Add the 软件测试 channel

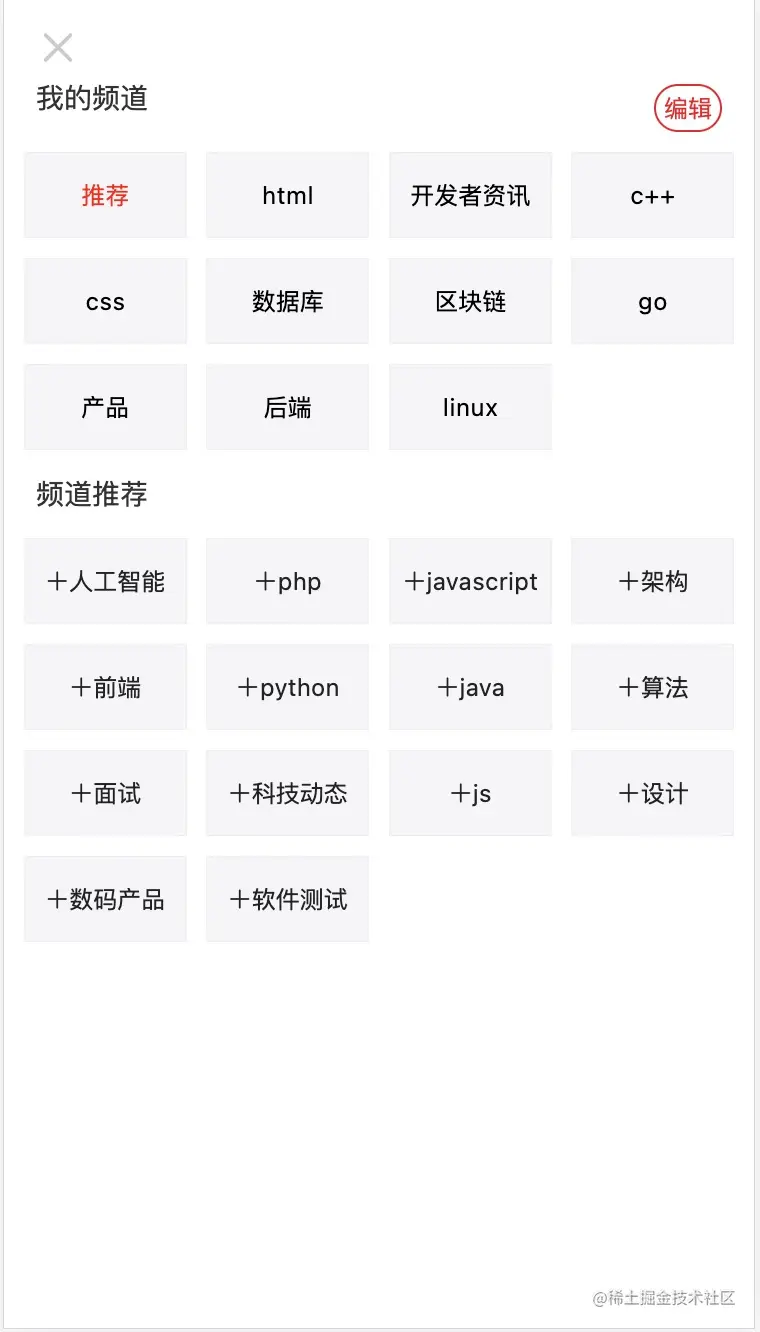288,899
